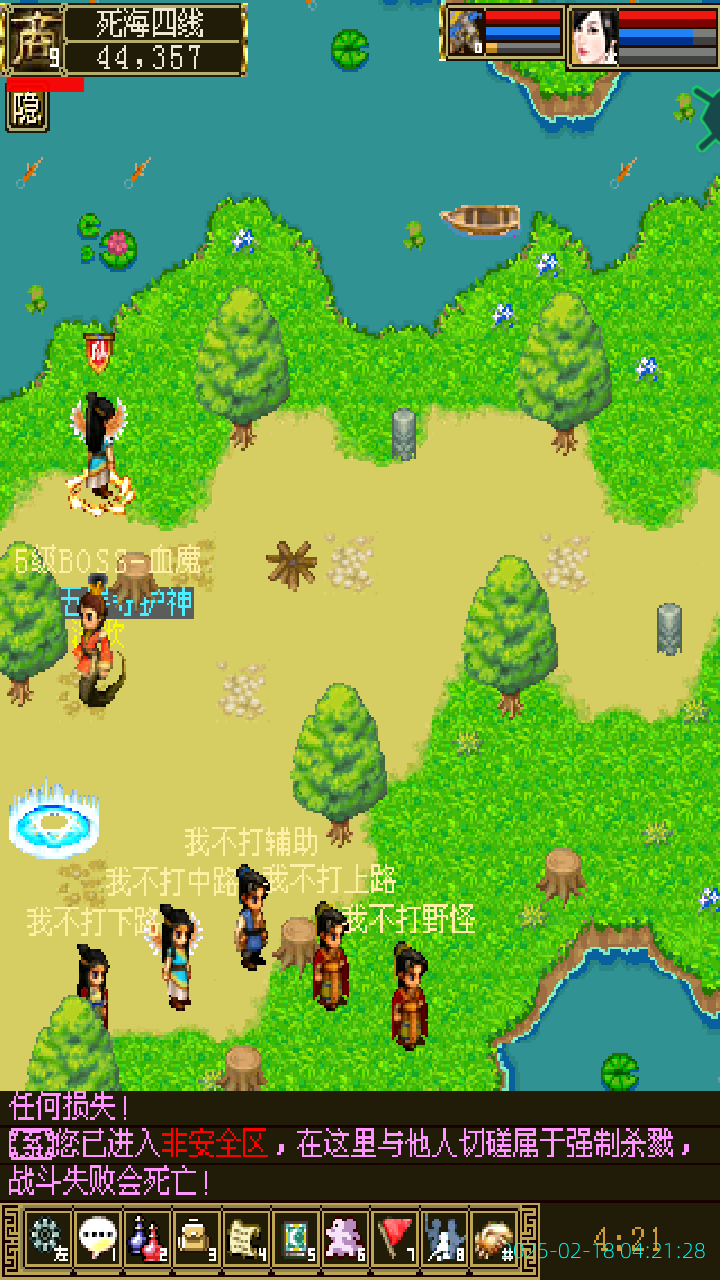Image resolution: width=720 pixels, height=1280 pixels.
Task: Select the armored teammate portrait
Action: pyautogui.click(x=466, y=34)
